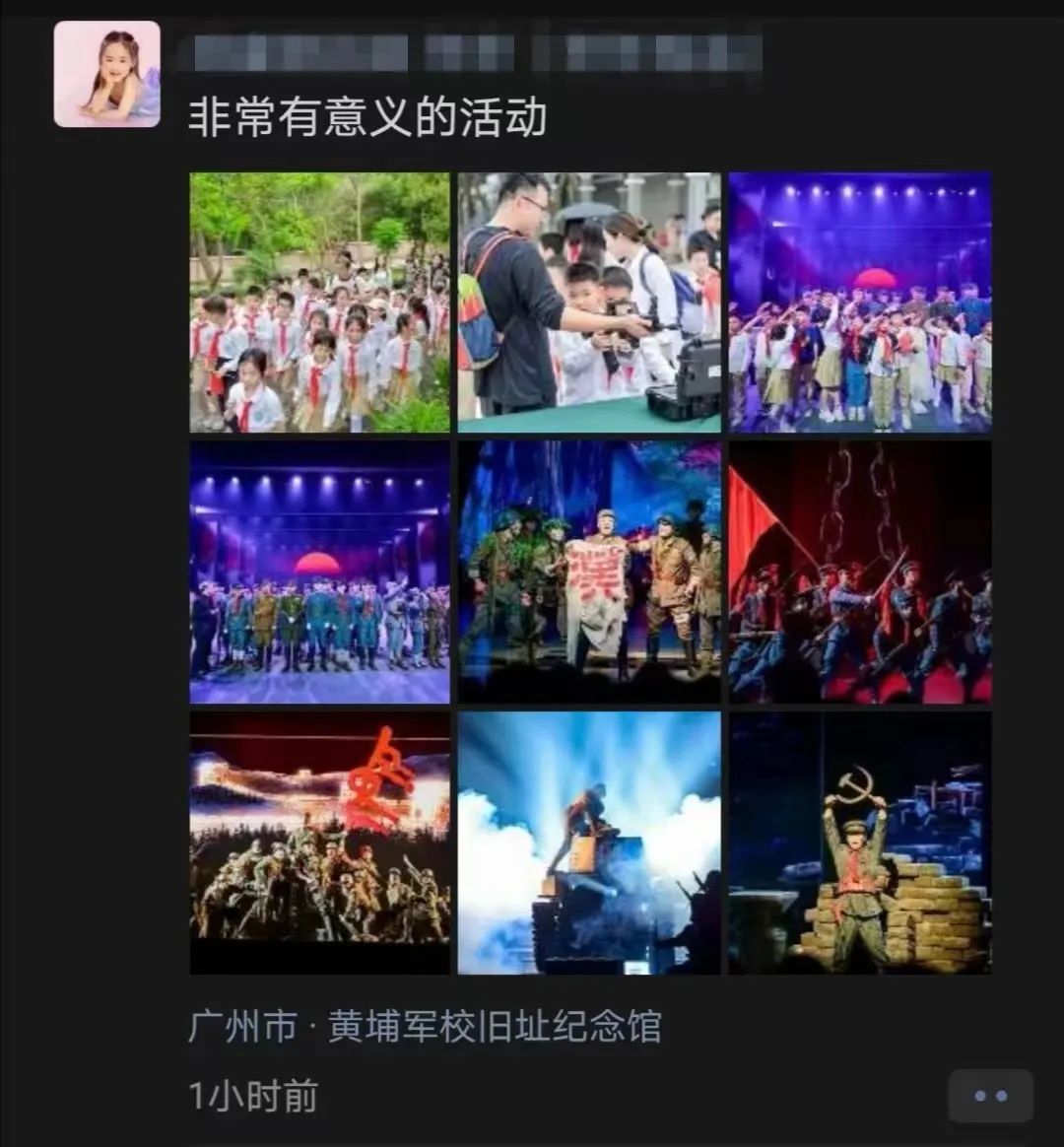View photo of performers lined up under red sun

[x=319, y=572]
